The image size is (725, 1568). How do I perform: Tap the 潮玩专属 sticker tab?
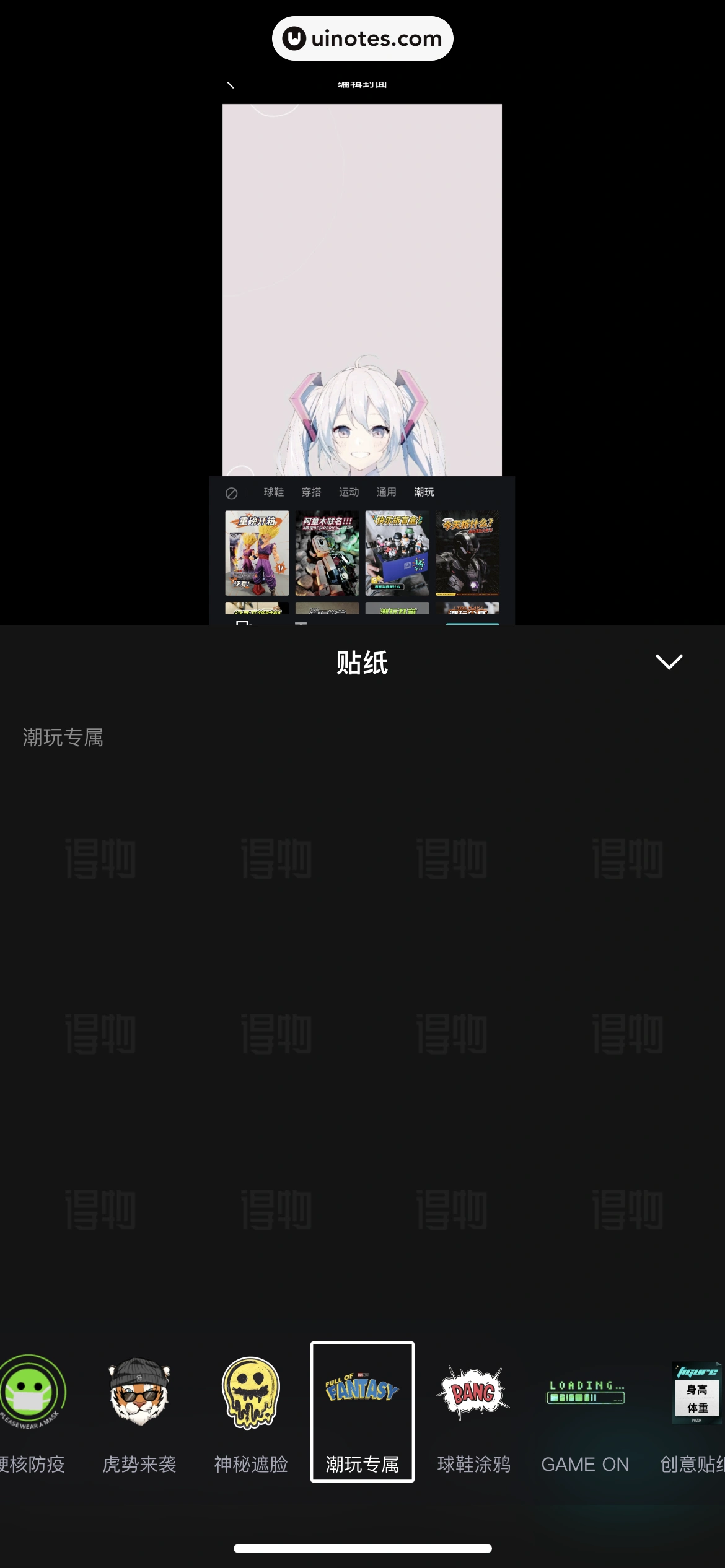(x=362, y=1413)
